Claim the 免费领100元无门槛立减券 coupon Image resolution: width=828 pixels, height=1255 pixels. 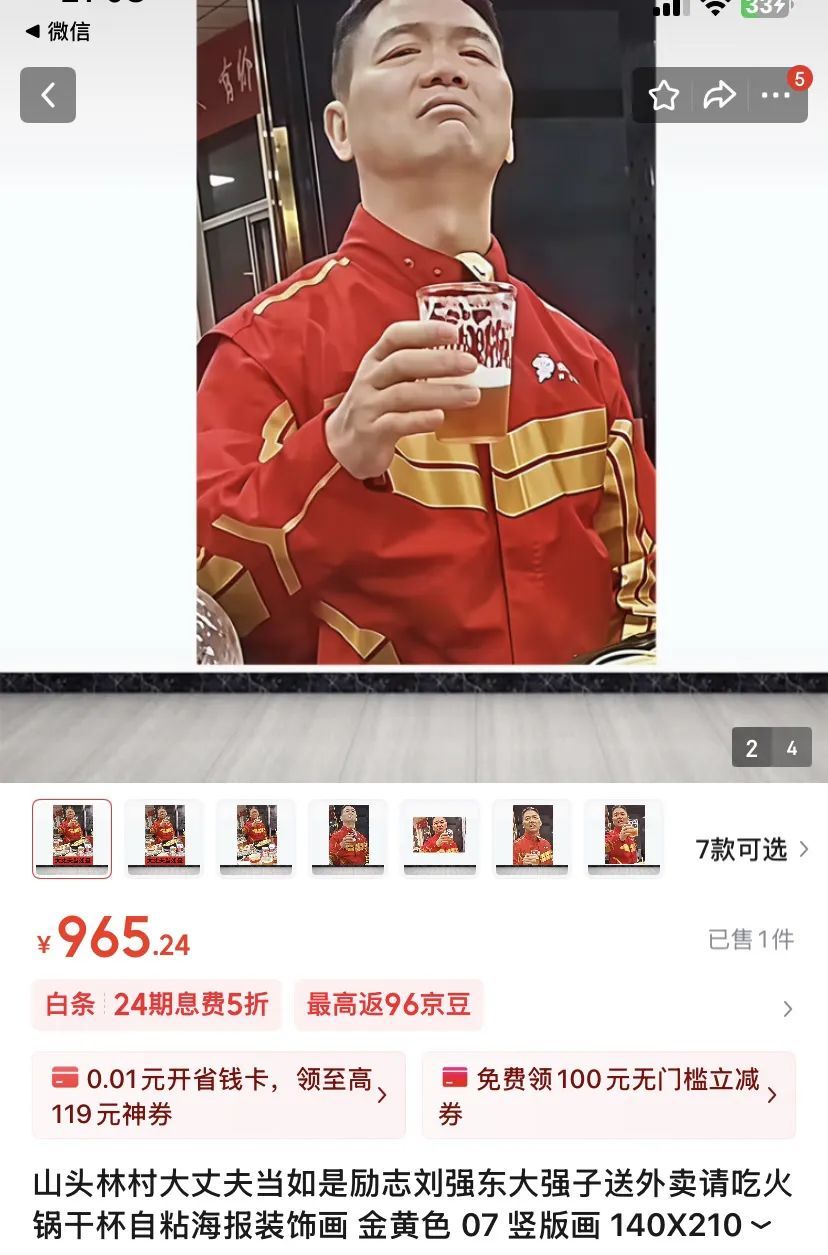point(608,1095)
